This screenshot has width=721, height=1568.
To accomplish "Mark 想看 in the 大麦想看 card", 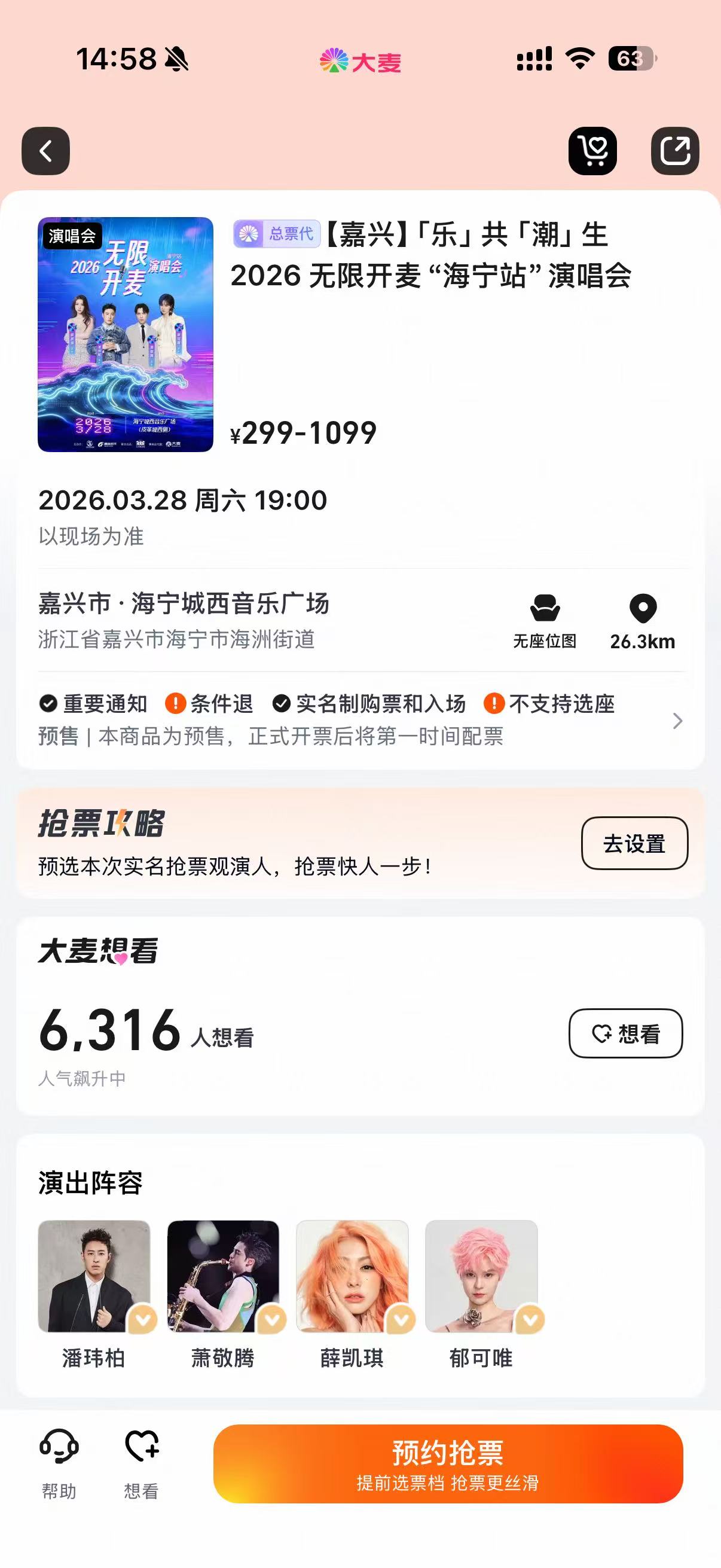I will point(625,1033).
